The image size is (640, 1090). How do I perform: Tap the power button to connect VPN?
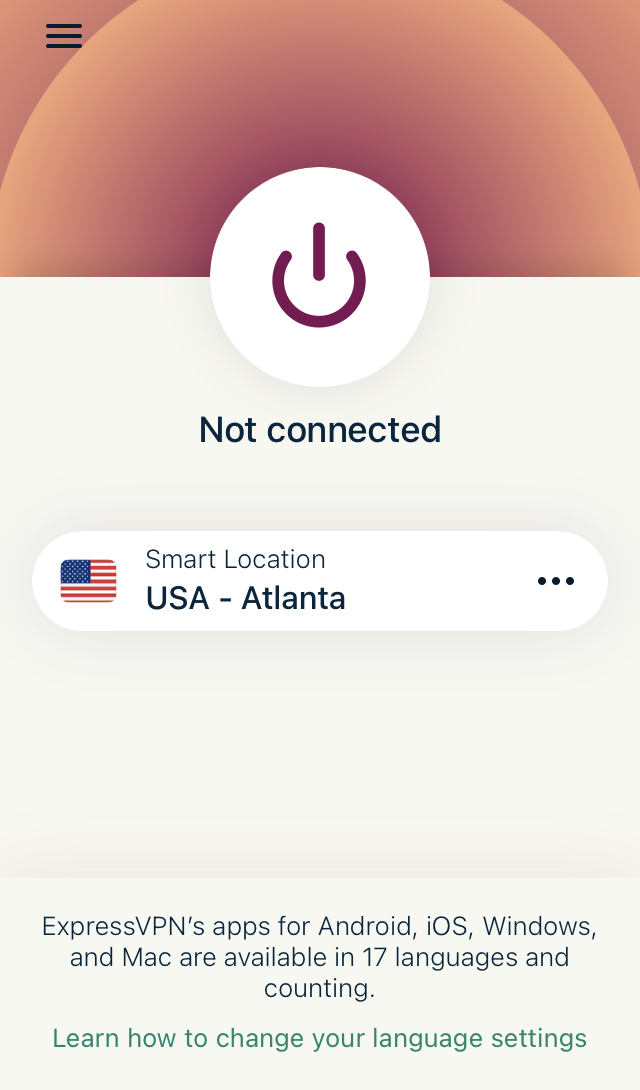pyautogui.click(x=319, y=277)
